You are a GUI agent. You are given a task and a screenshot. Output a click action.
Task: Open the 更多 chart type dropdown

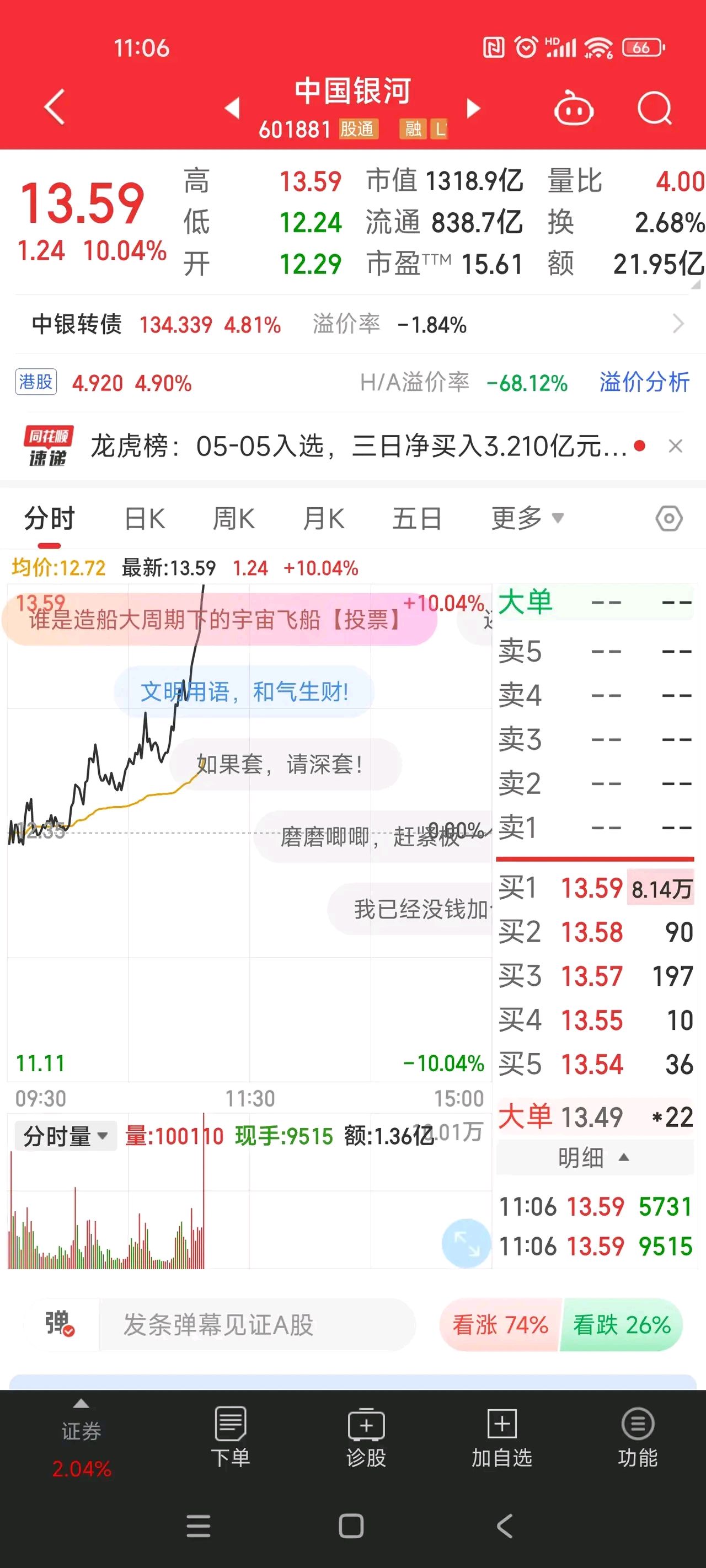click(525, 518)
